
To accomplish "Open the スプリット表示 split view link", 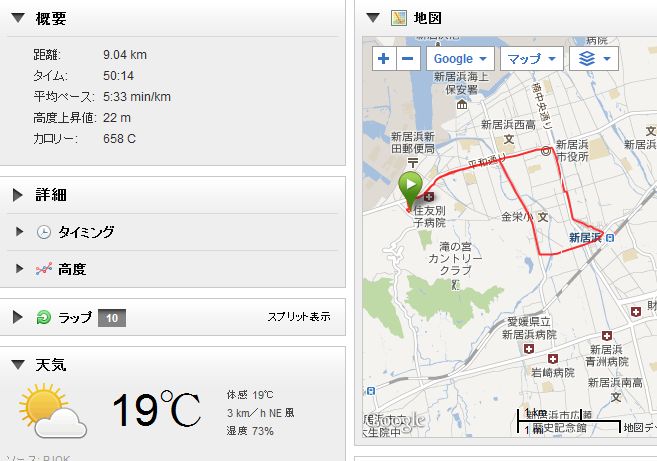I will coord(298,317).
